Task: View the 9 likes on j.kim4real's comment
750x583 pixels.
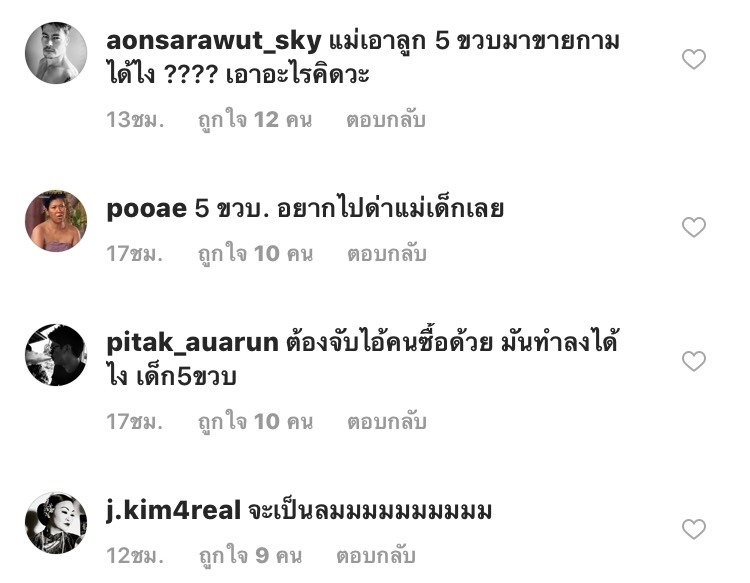Action: point(250,555)
